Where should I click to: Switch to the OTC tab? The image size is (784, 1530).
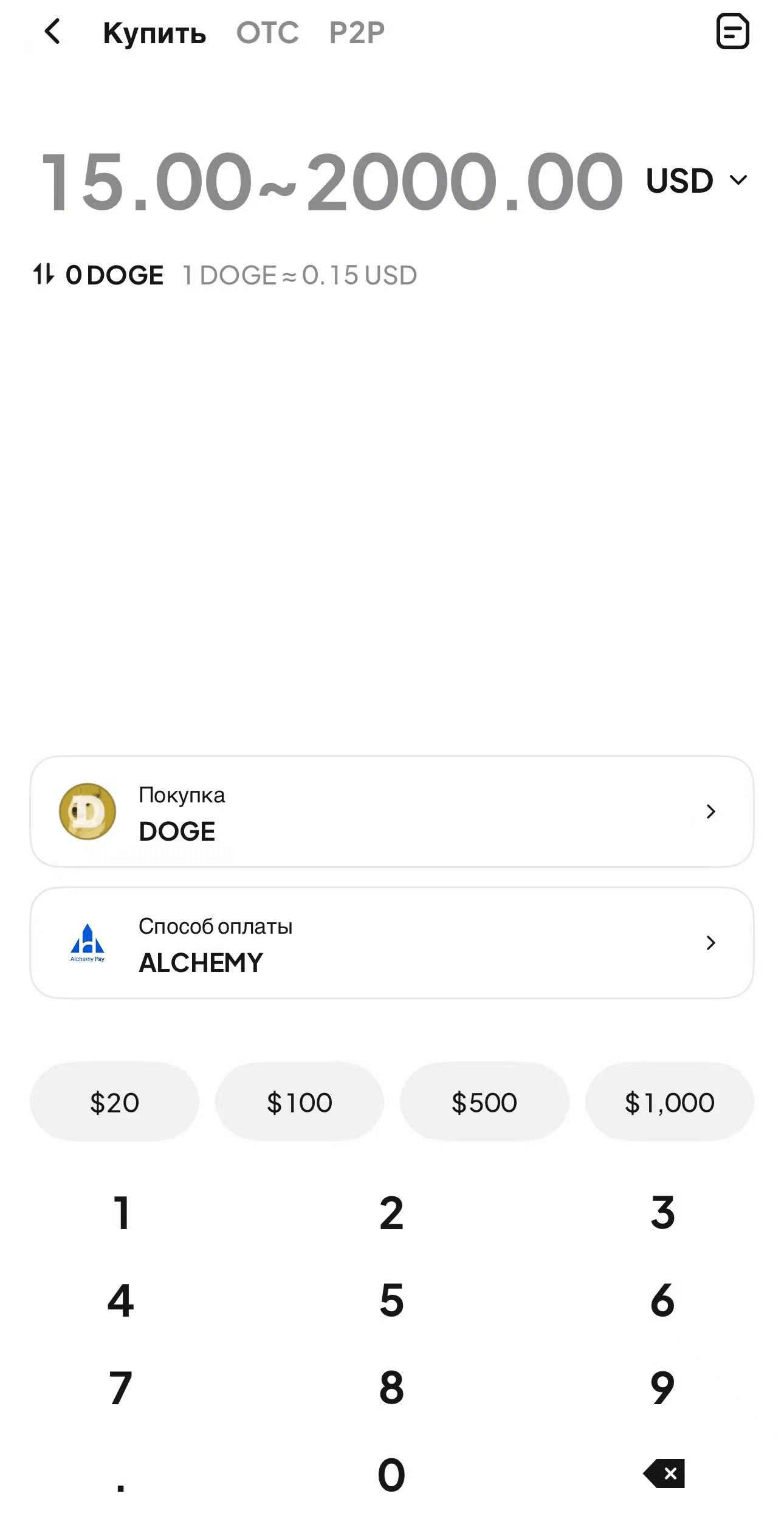tap(267, 33)
